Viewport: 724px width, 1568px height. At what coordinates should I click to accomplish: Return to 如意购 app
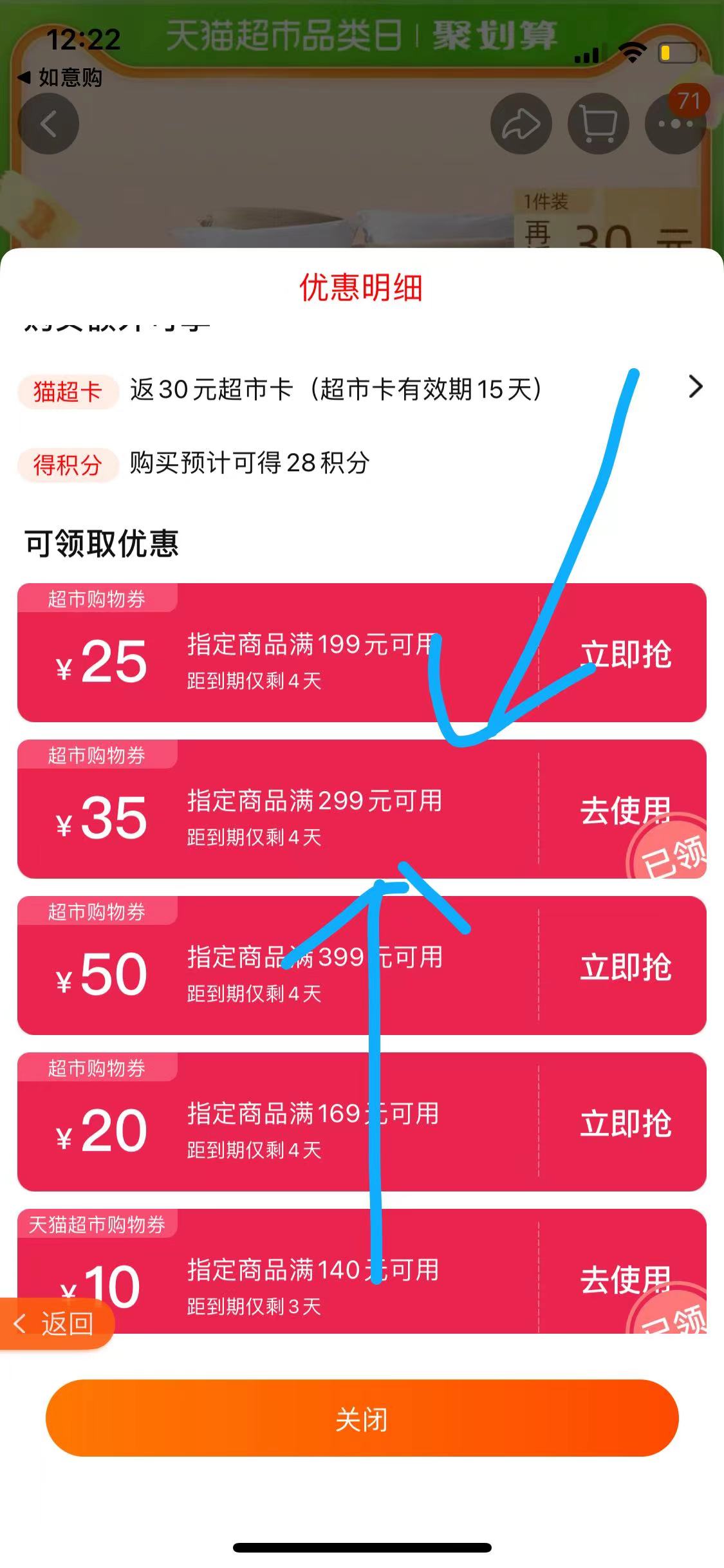tap(60, 78)
